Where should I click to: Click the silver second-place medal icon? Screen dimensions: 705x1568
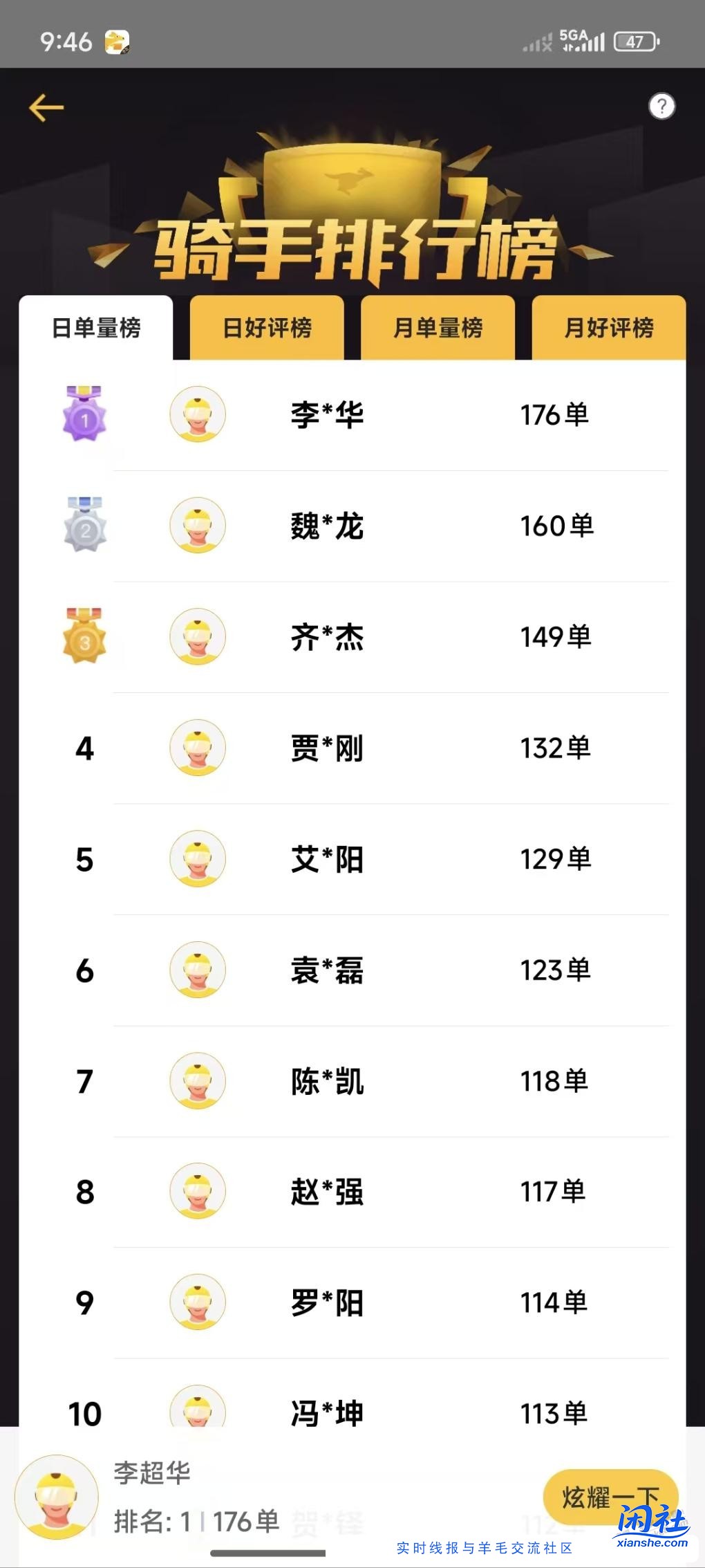(x=84, y=526)
